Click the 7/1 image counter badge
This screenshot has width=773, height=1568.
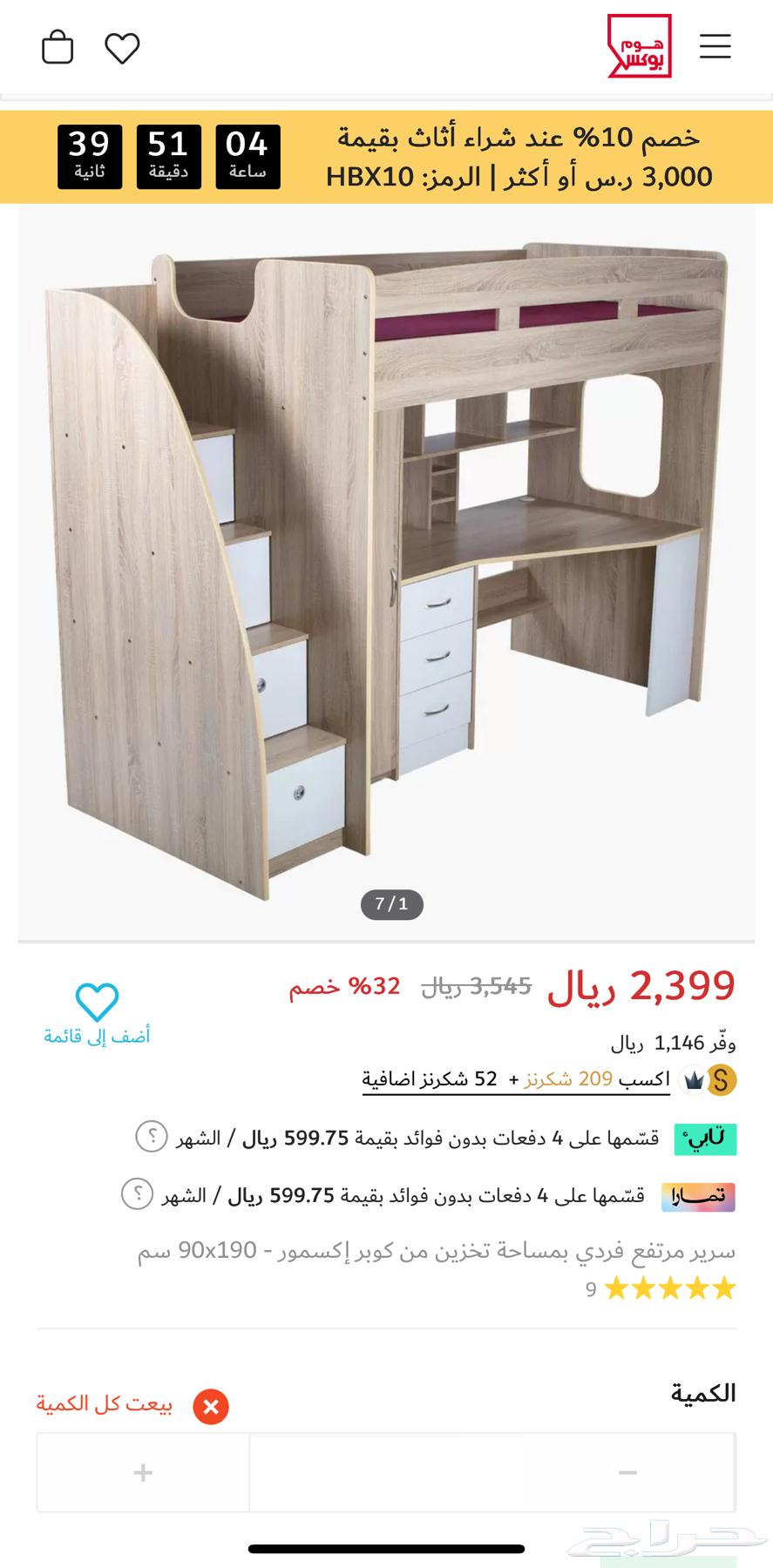(x=390, y=904)
